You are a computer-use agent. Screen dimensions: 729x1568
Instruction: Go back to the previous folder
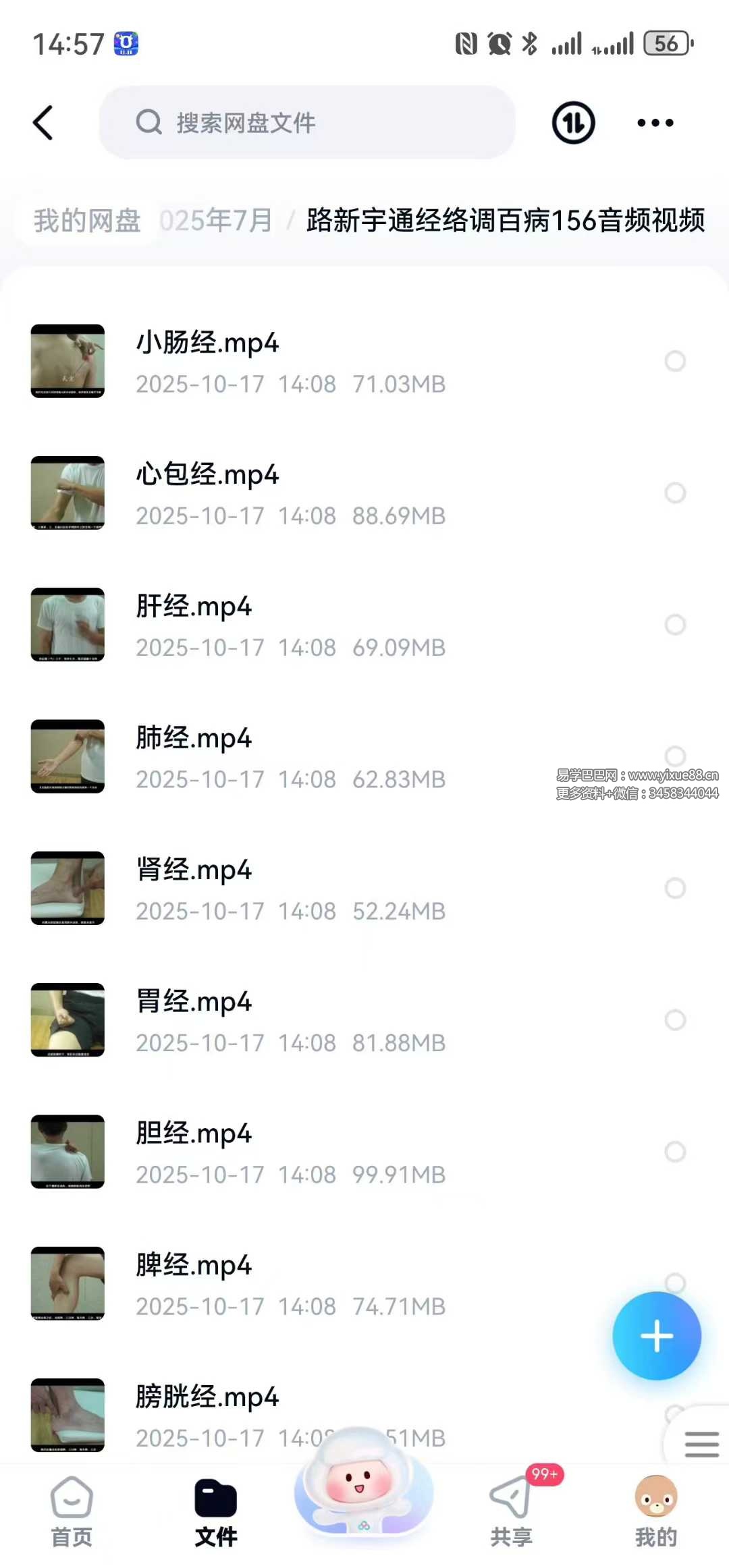pyautogui.click(x=43, y=123)
